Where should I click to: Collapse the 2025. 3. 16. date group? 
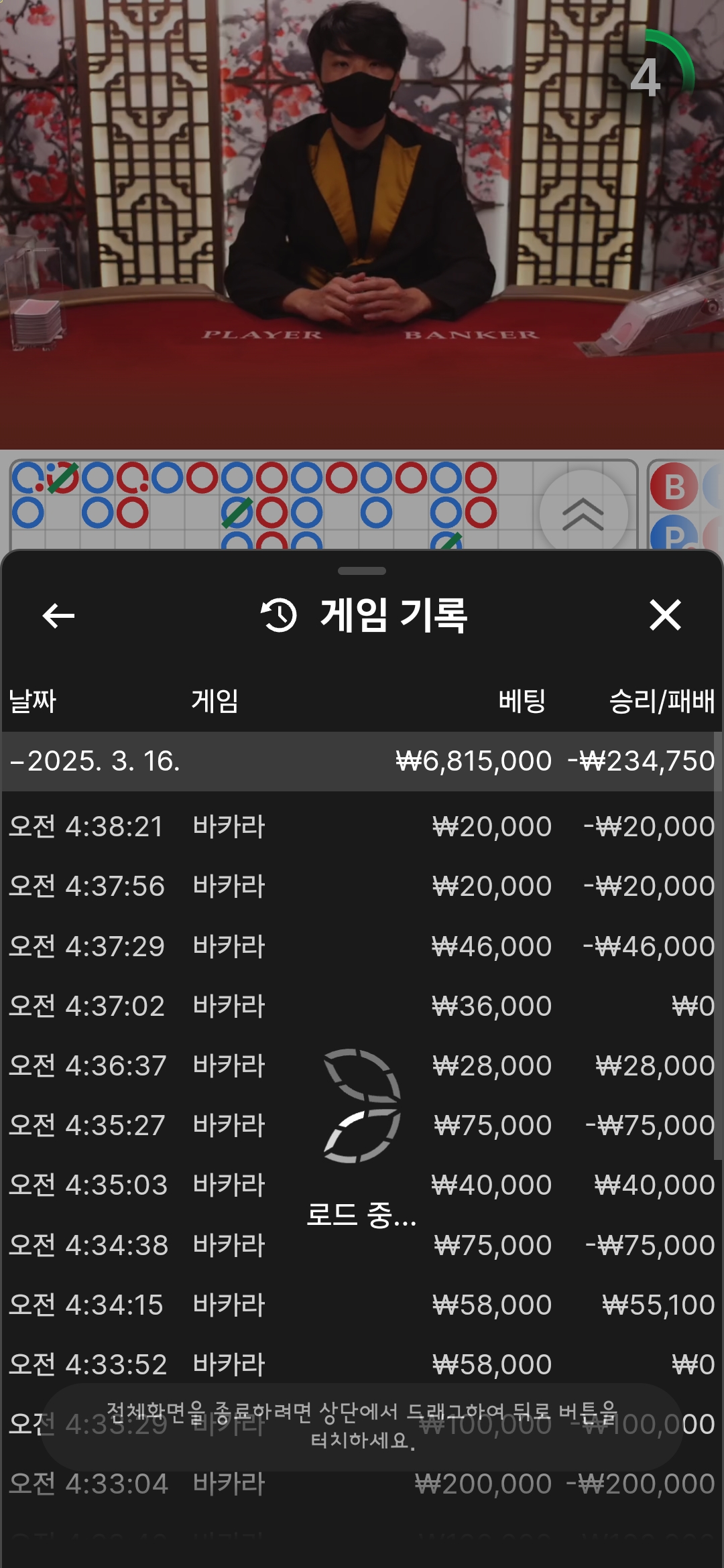tap(94, 761)
